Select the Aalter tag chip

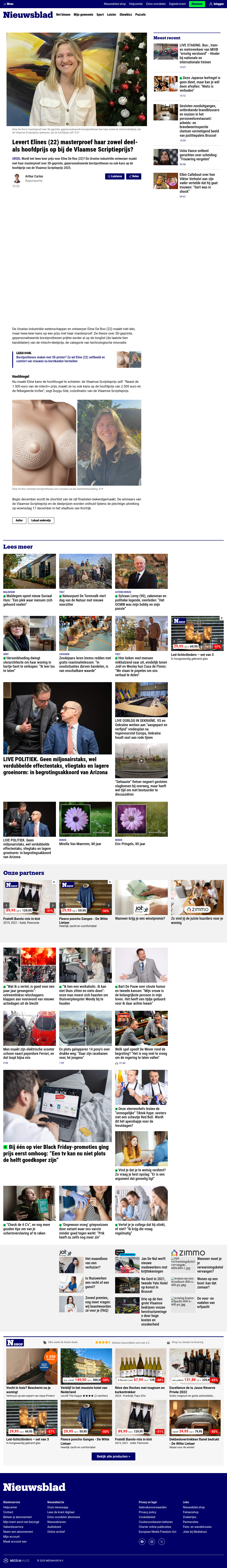(19, 520)
